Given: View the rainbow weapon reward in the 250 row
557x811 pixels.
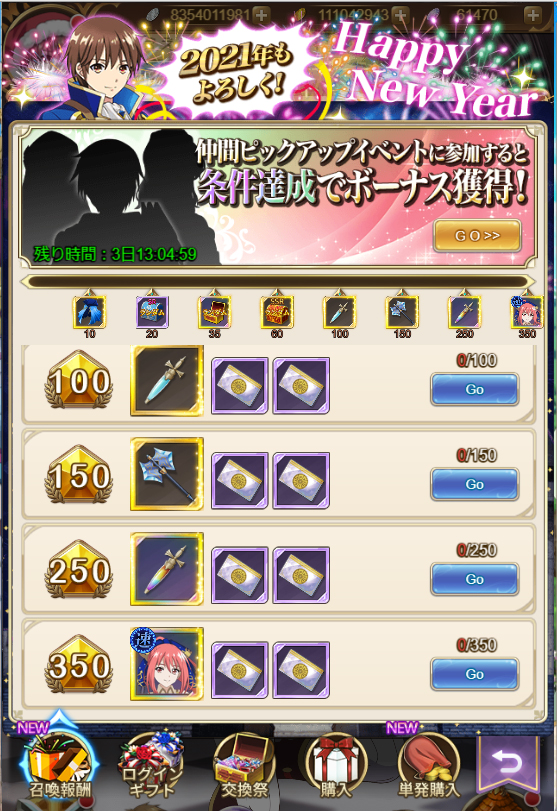Looking at the screenshot, I should [167, 569].
